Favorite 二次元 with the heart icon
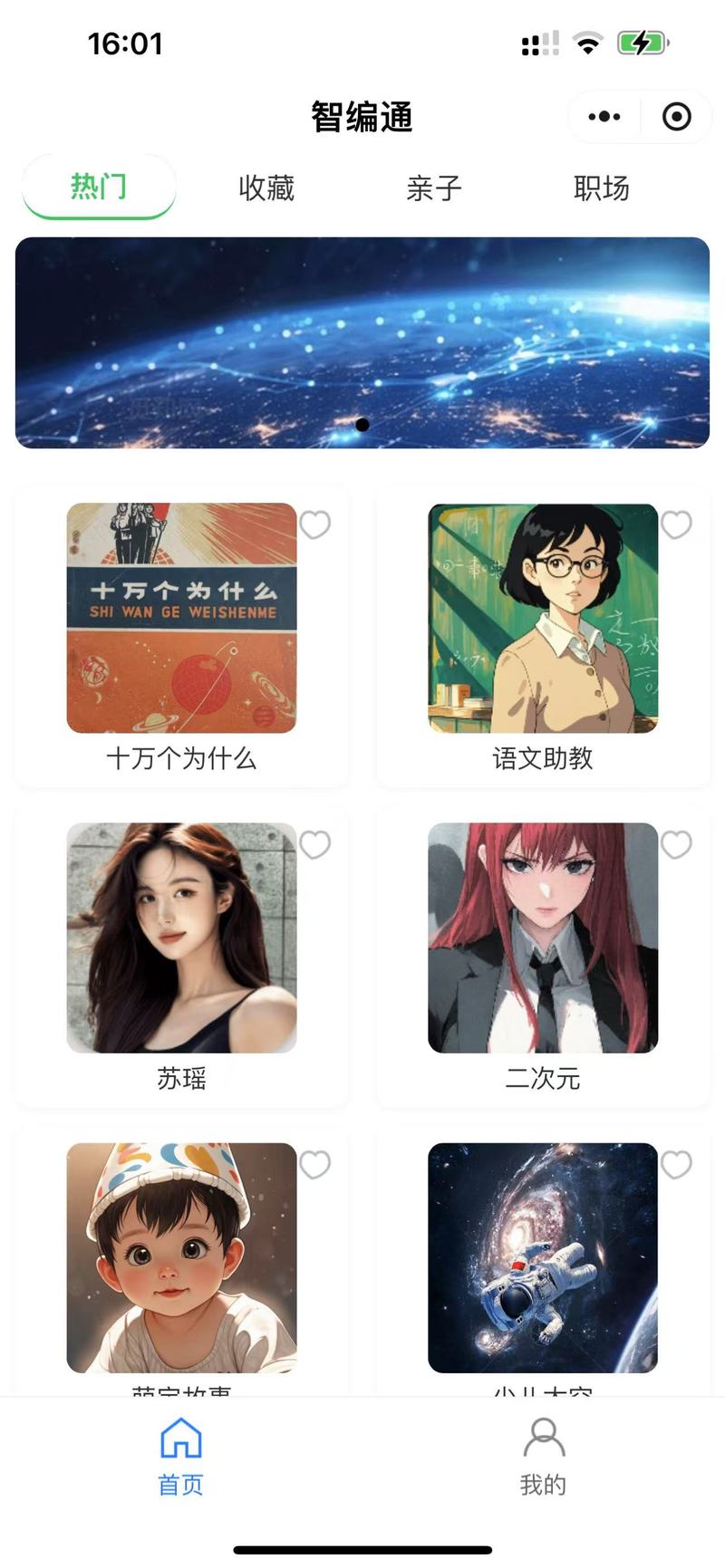The width and height of the screenshot is (725, 1568). [676, 844]
